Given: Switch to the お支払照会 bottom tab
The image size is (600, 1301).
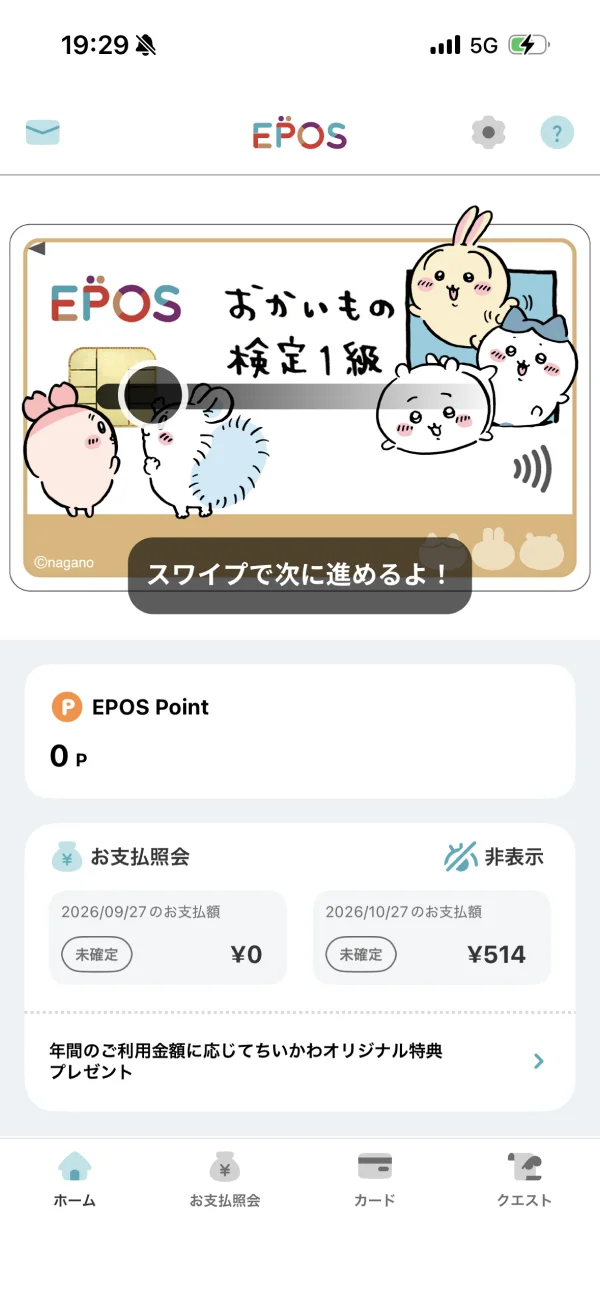Looking at the screenshot, I should pos(225,1180).
